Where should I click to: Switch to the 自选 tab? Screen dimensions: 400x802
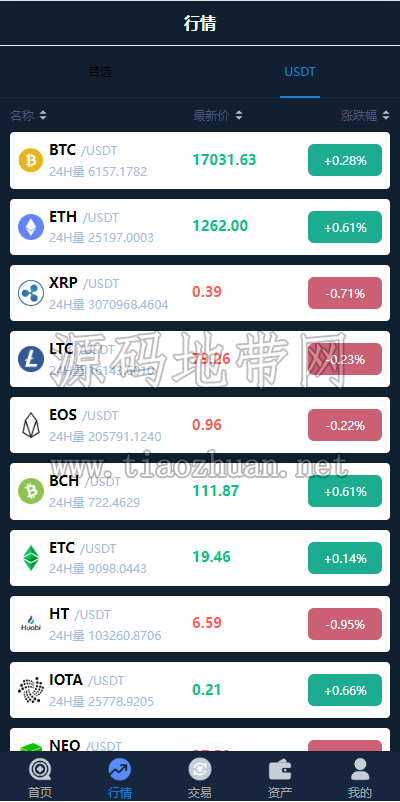[x=100, y=72]
